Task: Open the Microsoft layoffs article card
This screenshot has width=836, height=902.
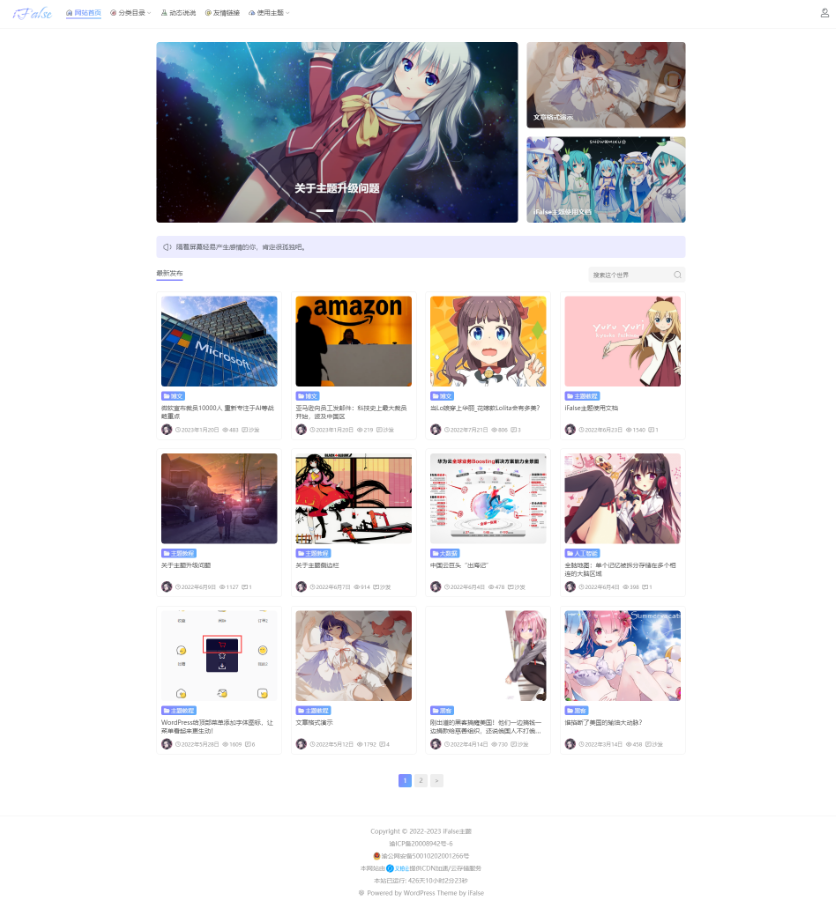Action: (219, 342)
